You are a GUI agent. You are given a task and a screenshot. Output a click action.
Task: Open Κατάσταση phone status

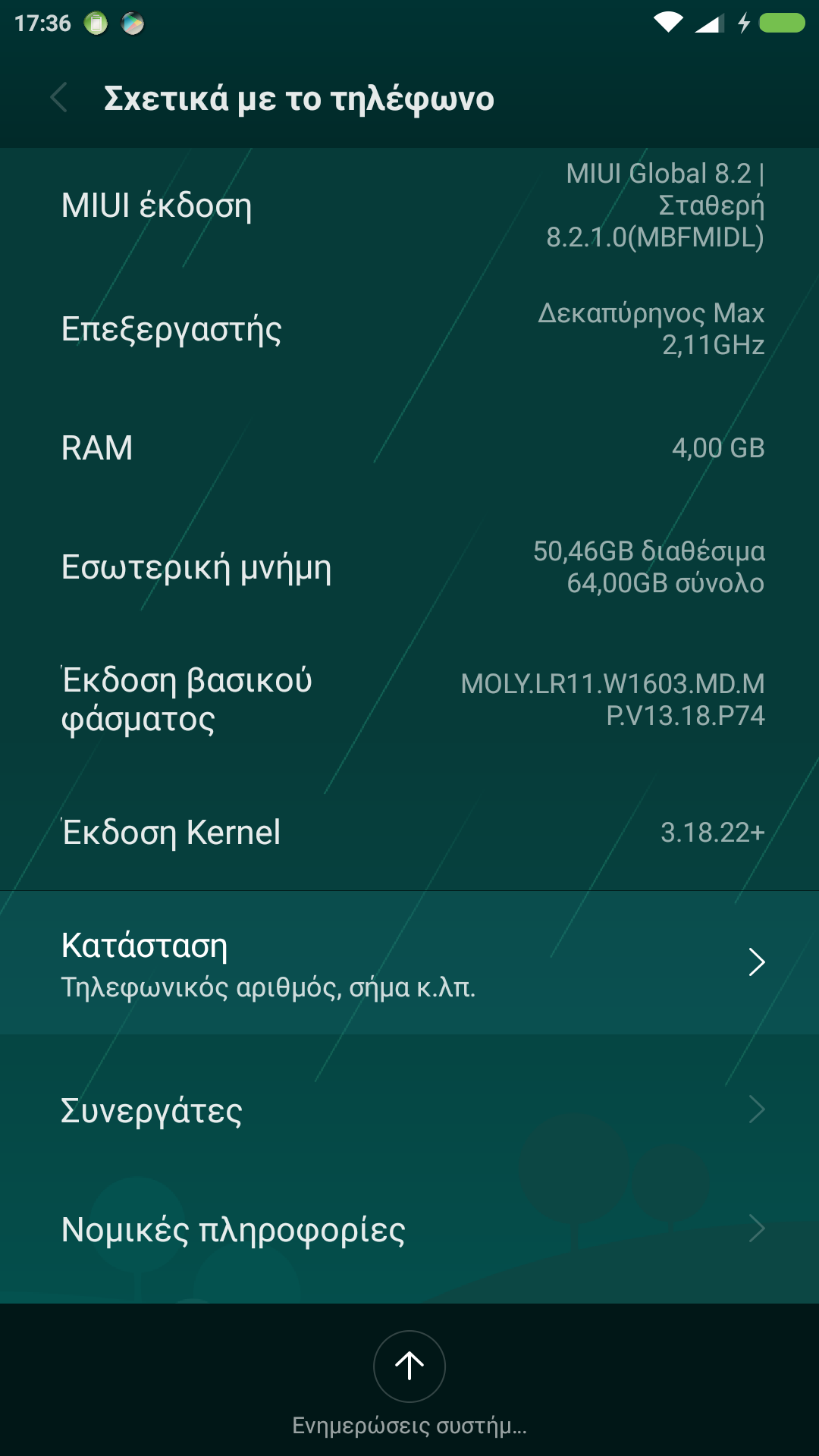pos(409,962)
